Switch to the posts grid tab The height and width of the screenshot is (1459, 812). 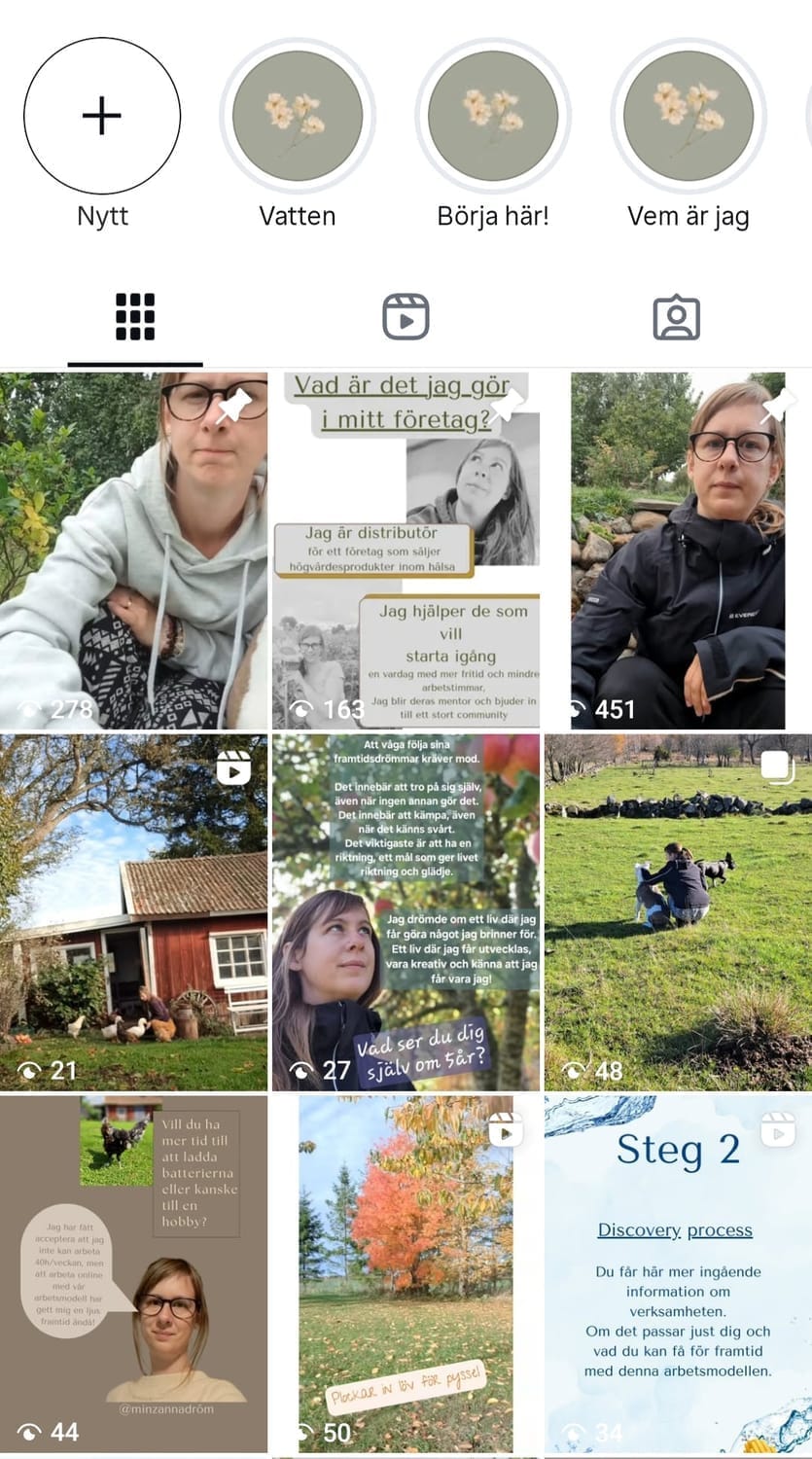(x=135, y=317)
